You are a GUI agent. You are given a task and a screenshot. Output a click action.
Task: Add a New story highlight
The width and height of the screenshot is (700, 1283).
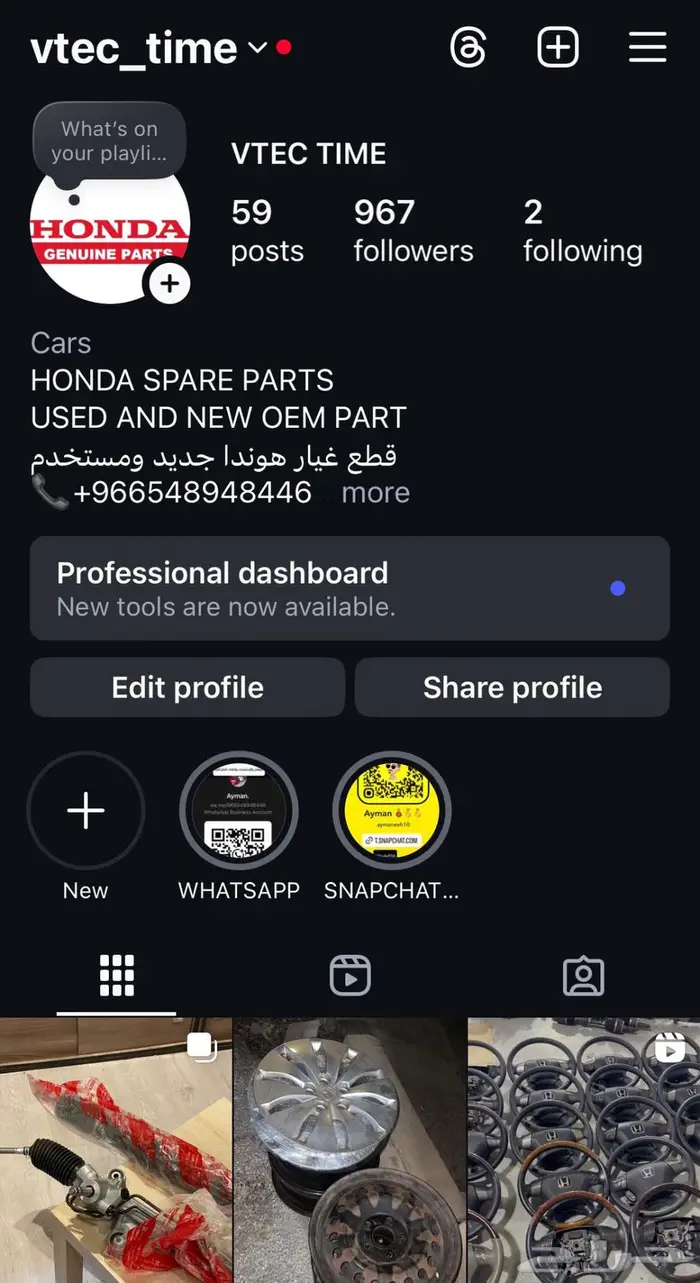86,811
